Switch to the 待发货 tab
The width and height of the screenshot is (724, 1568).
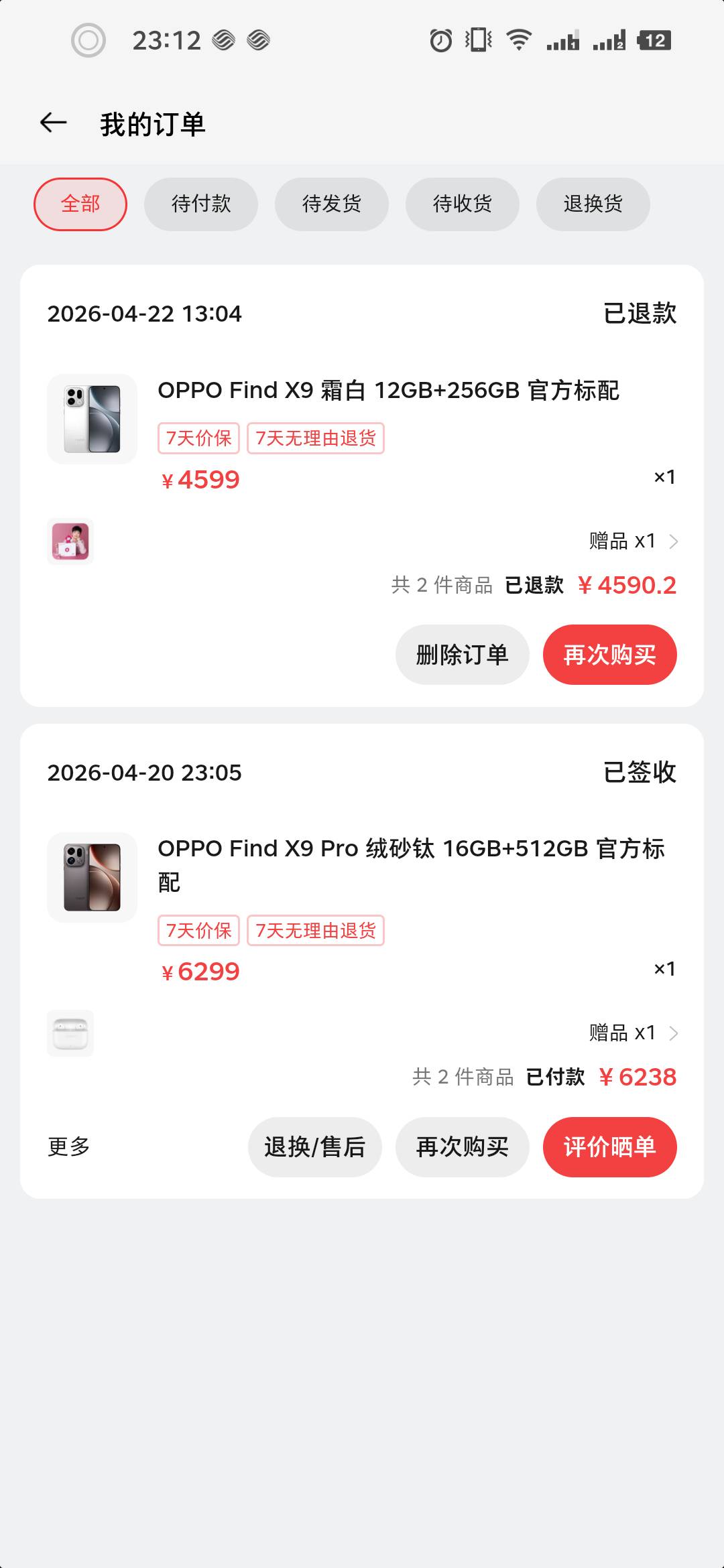point(332,204)
